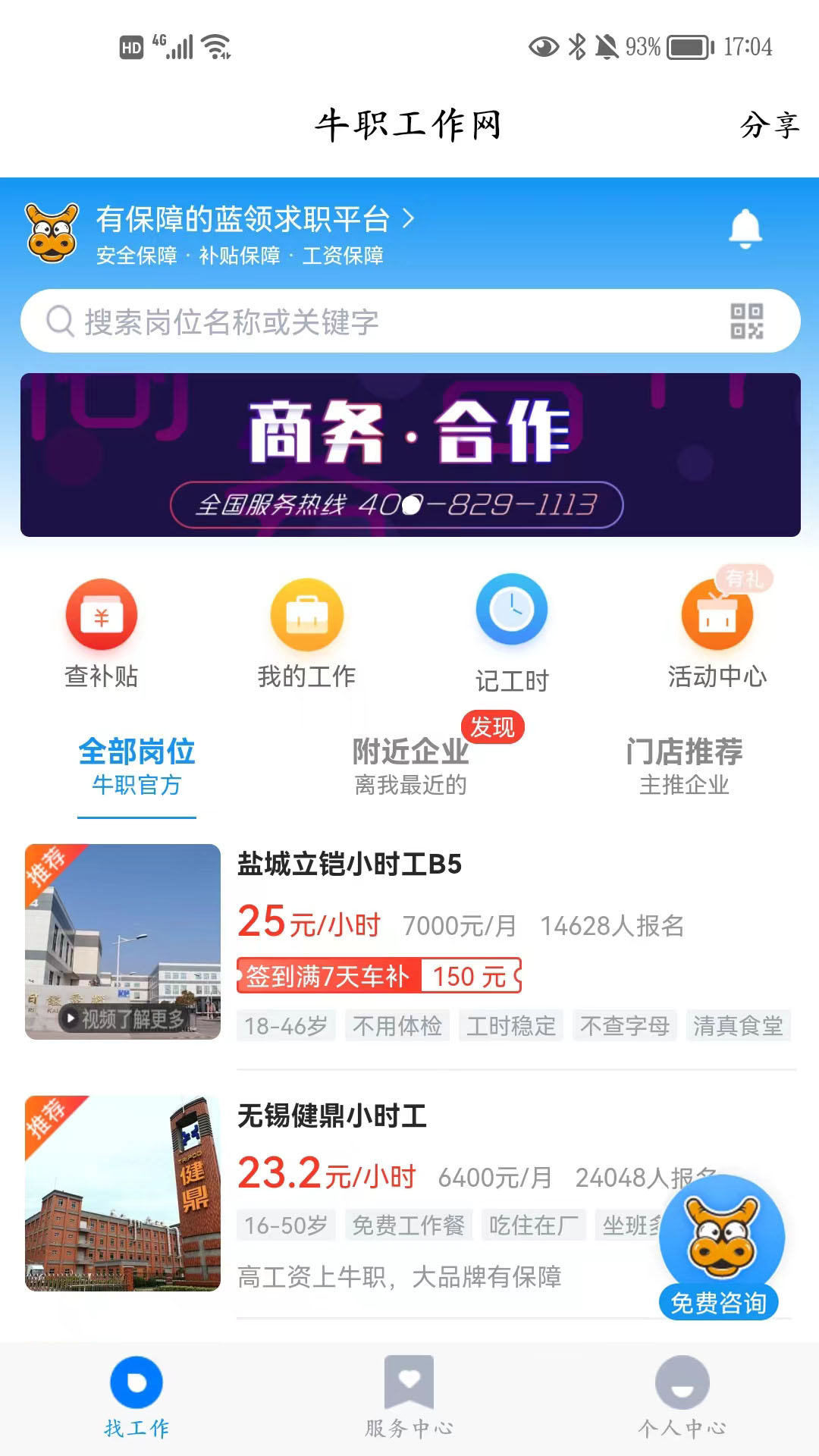The width and height of the screenshot is (819, 1456).
Task: Tap the 服务中心 bookmark icon in bottom bar
Action: [x=408, y=1399]
